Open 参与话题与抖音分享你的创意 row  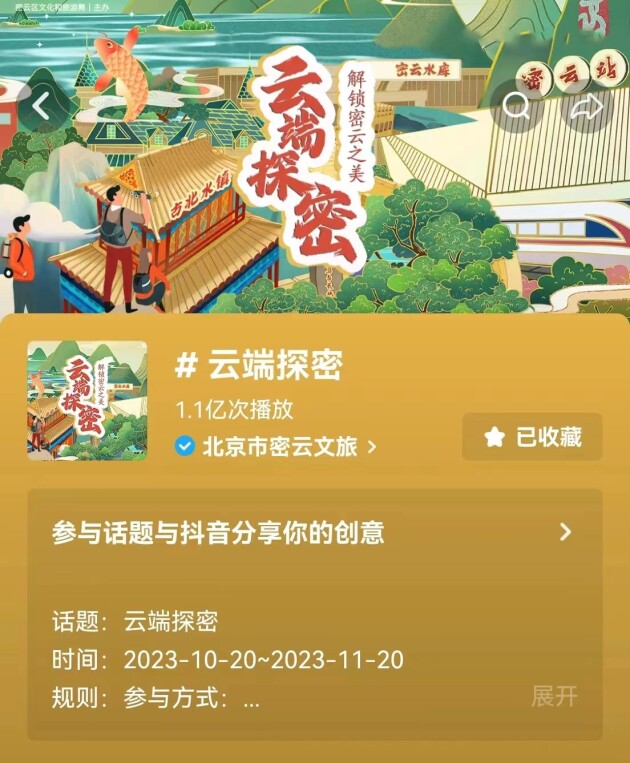coord(314,532)
